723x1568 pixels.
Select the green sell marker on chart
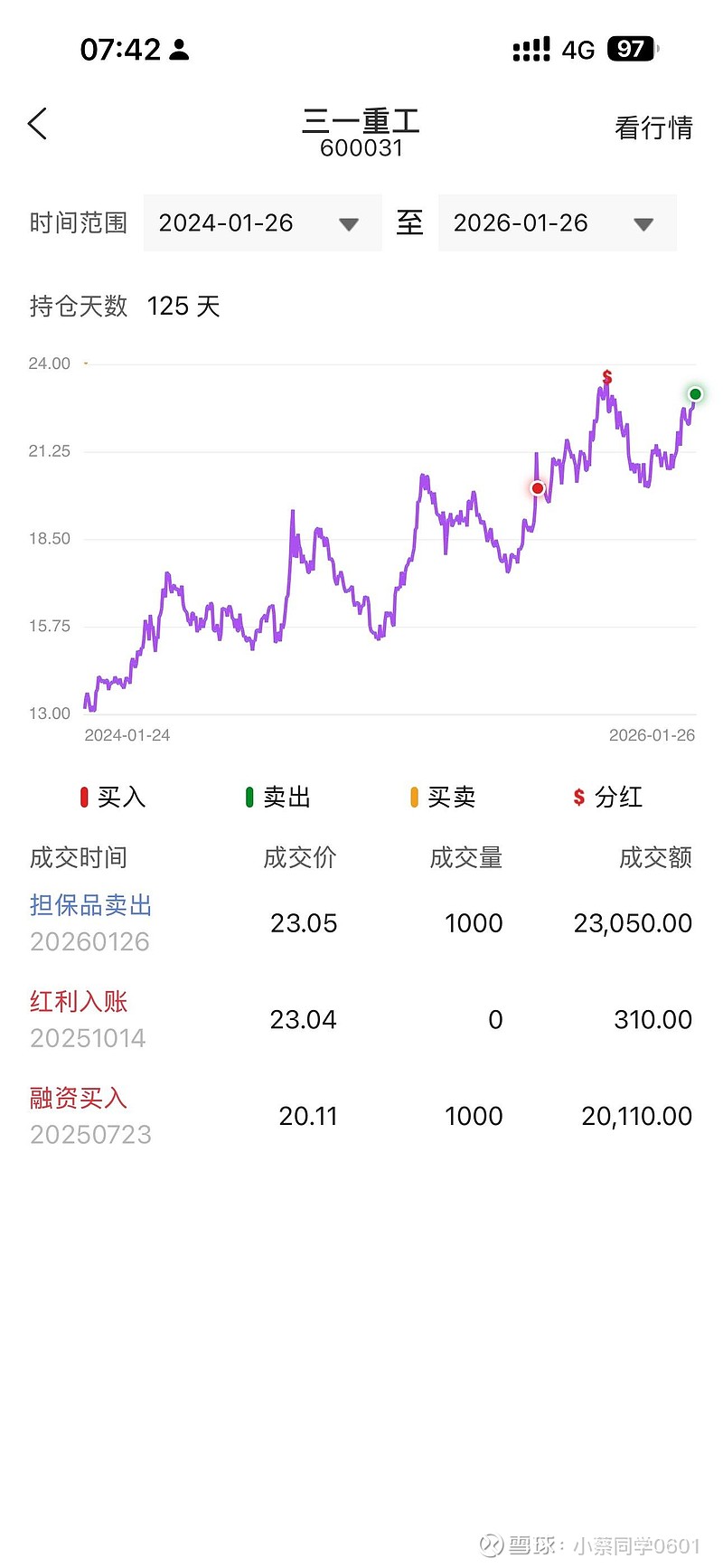(695, 394)
